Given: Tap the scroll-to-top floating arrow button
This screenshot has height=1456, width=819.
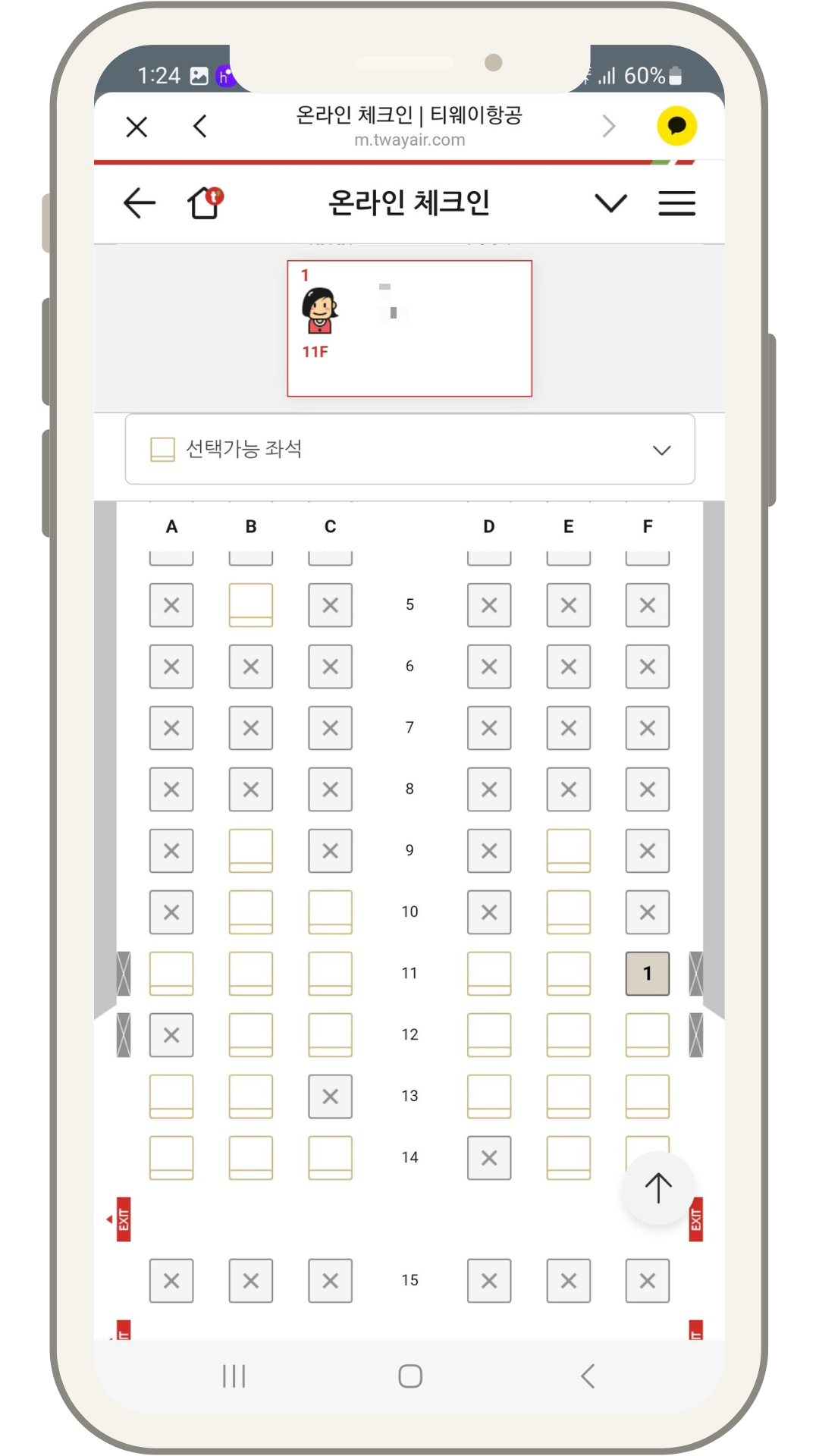Looking at the screenshot, I should (x=657, y=1188).
